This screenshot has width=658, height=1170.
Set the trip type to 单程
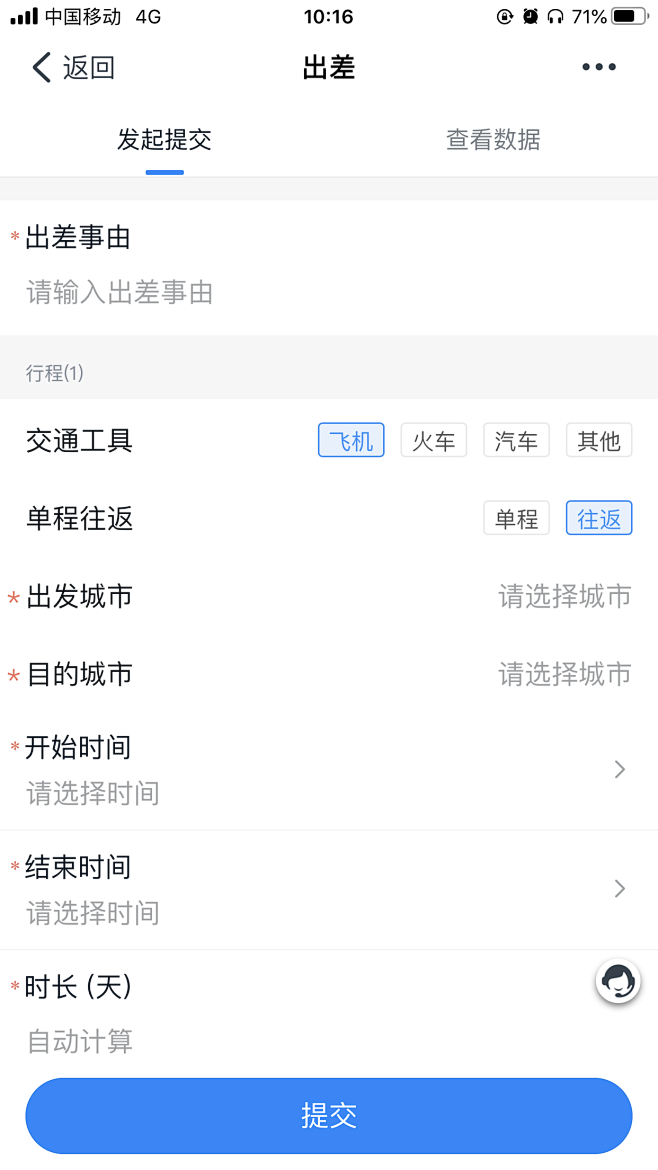tap(516, 519)
